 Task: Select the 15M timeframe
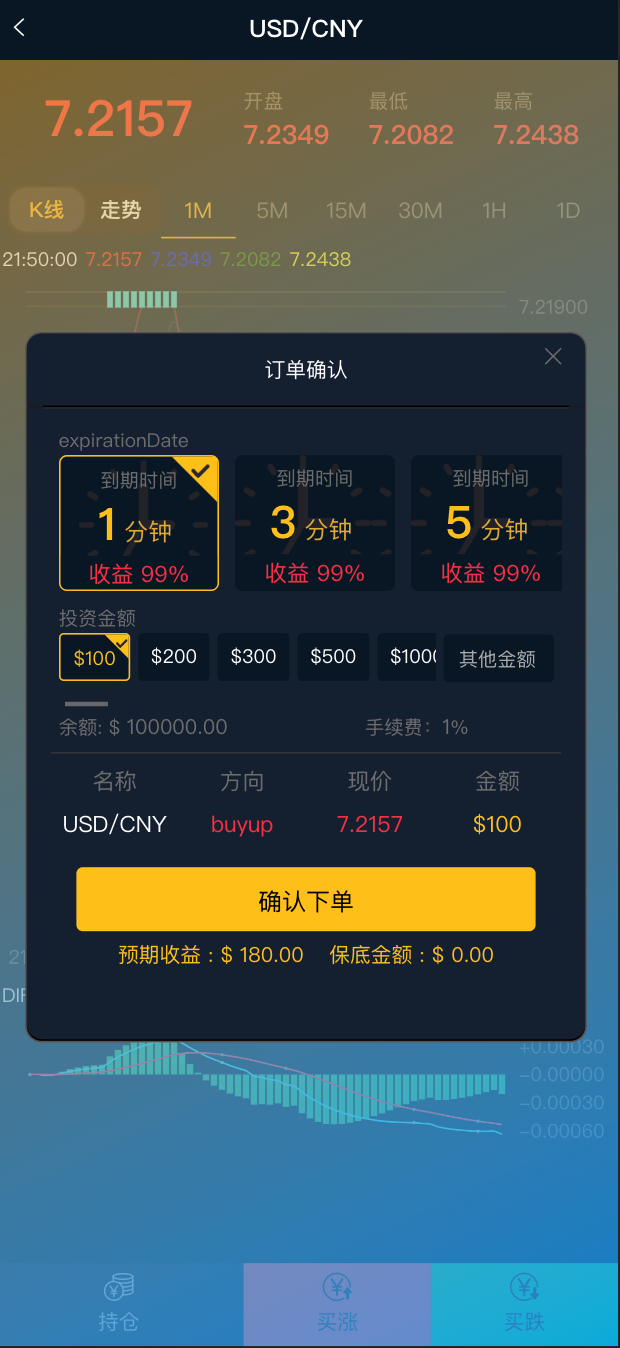tap(346, 211)
